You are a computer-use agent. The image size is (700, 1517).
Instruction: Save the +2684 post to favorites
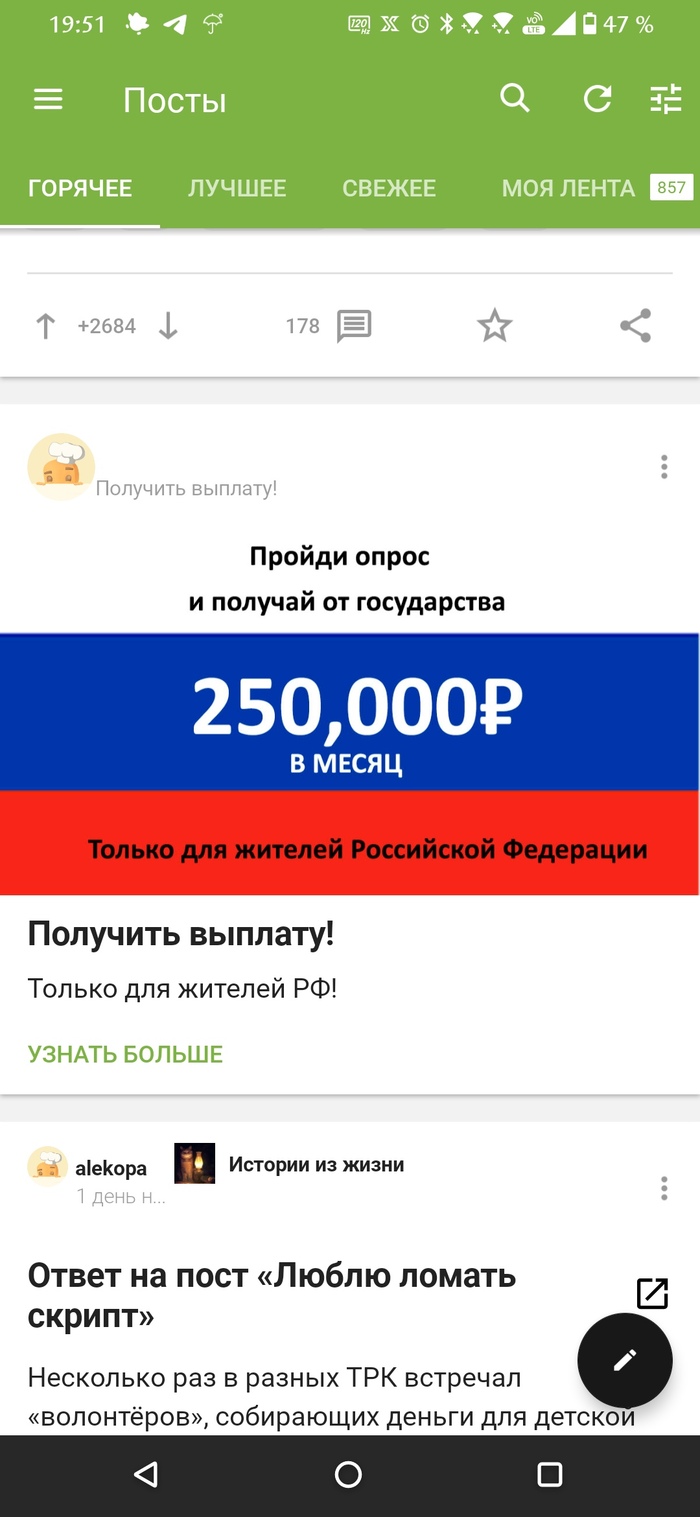pyautogui.click(x=494, y=326)
